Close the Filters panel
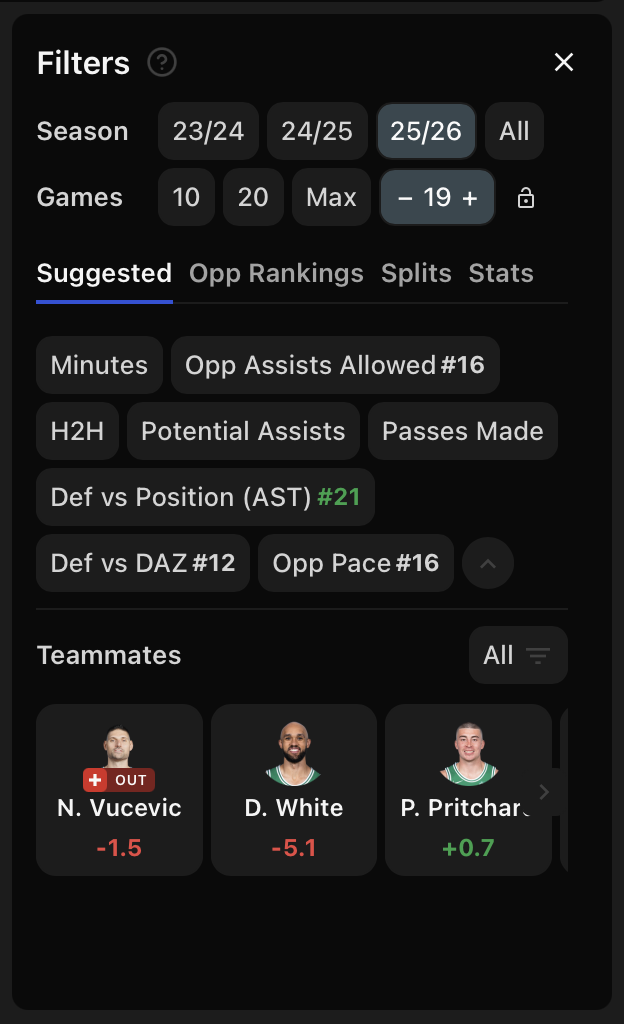 [564, 63]
